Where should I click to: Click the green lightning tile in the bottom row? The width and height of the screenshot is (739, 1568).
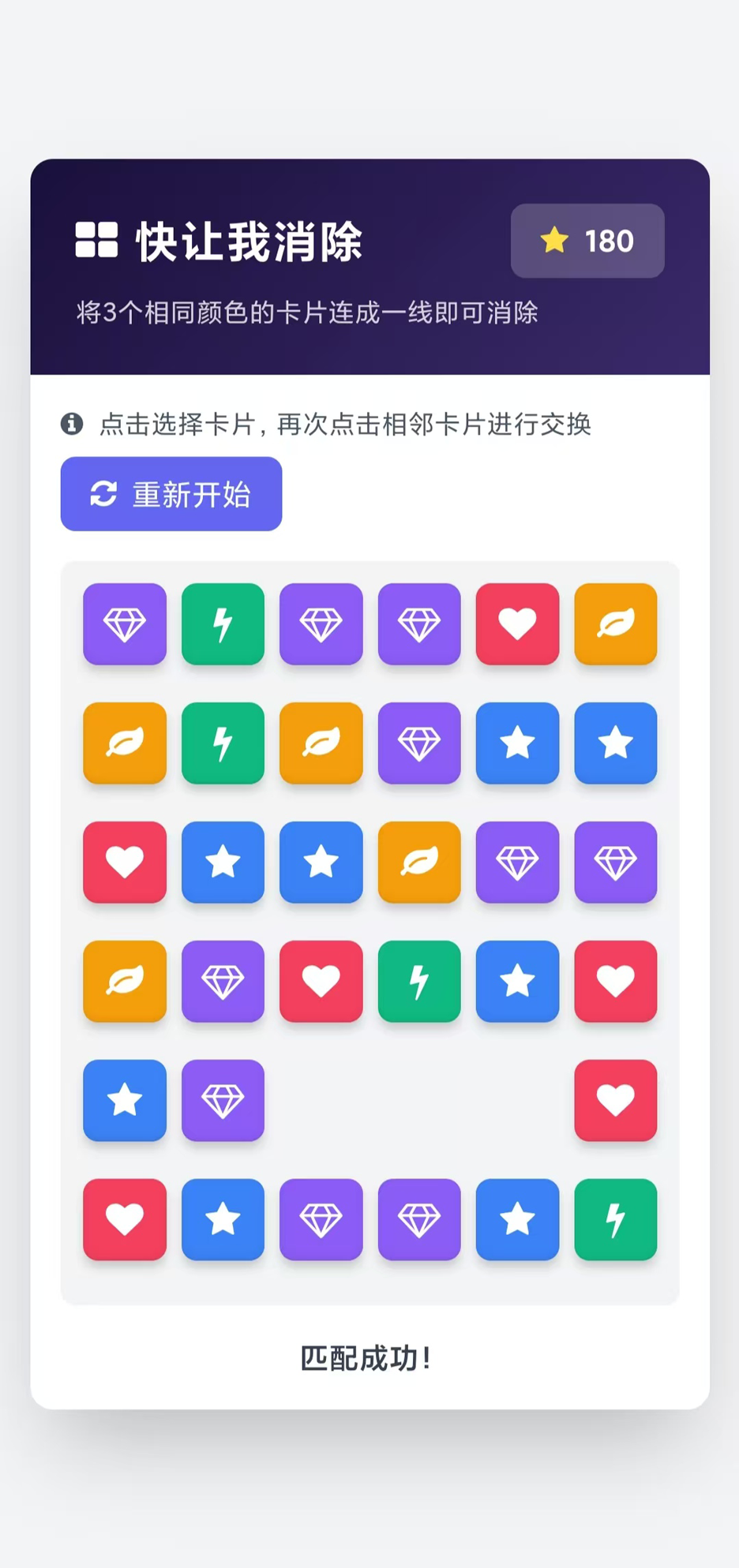point(616,1218)
